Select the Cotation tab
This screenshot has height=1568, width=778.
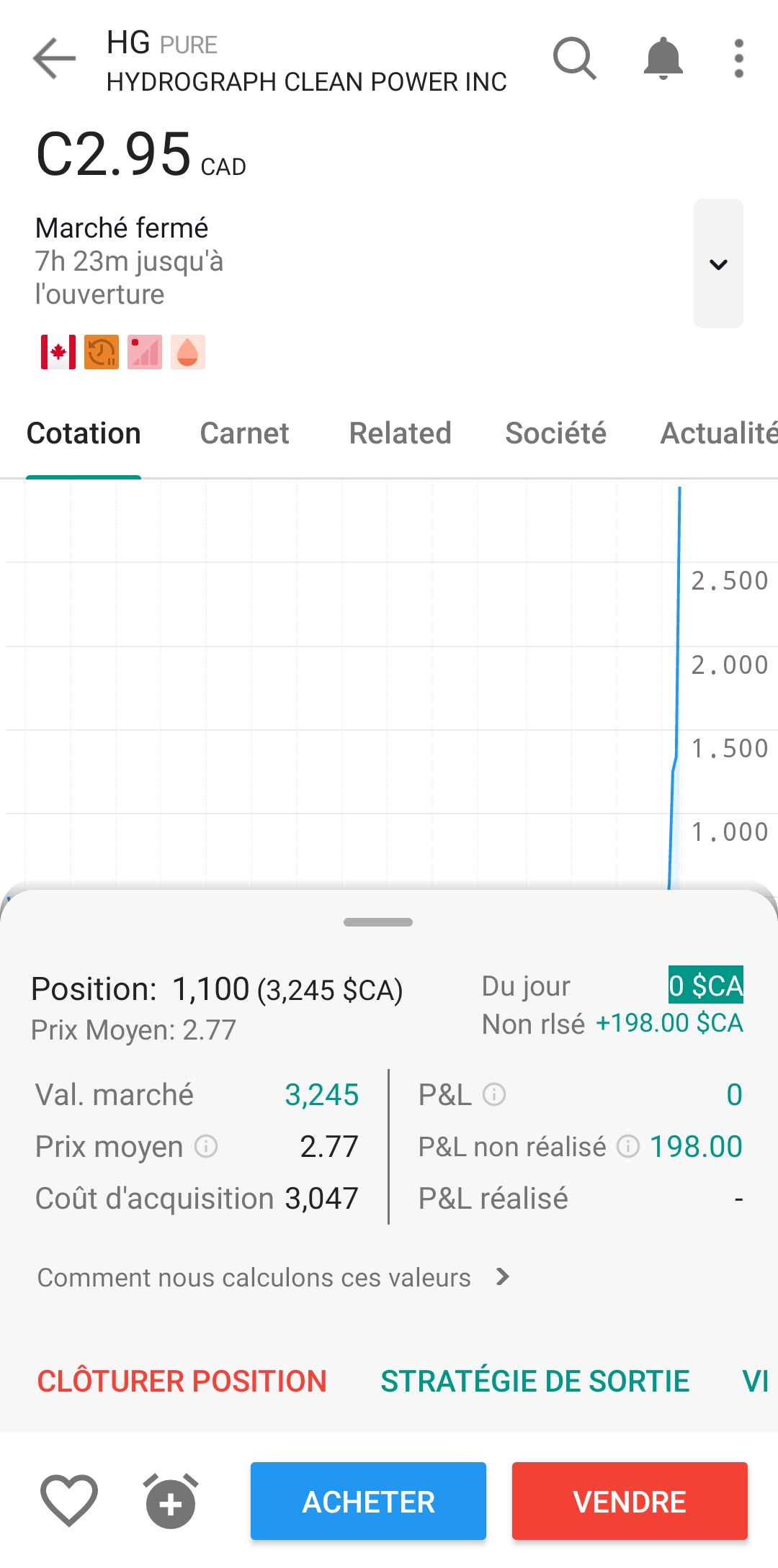[x=84, y=433]
